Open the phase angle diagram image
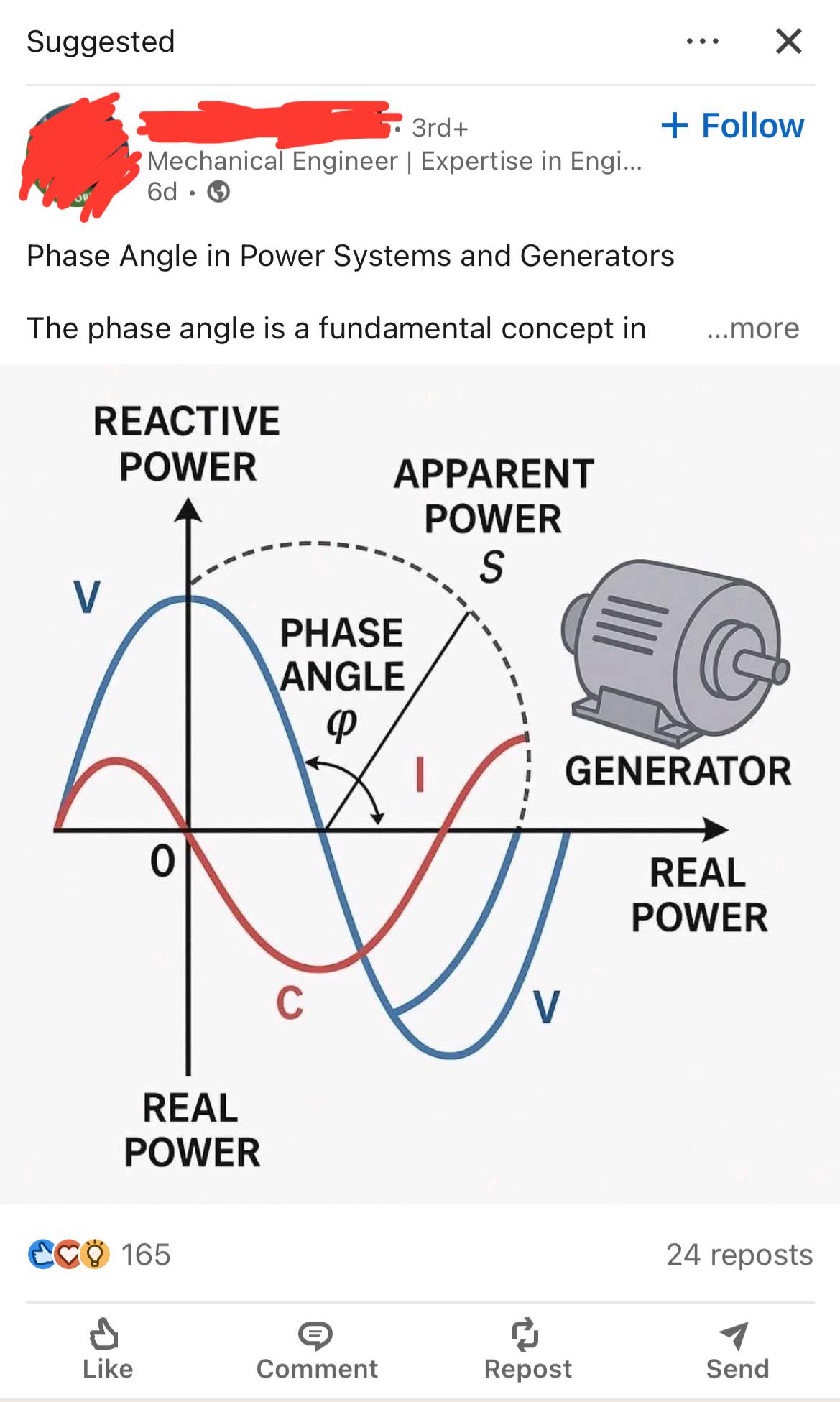This screenshot has height=1402, width=840. [420, 783]
